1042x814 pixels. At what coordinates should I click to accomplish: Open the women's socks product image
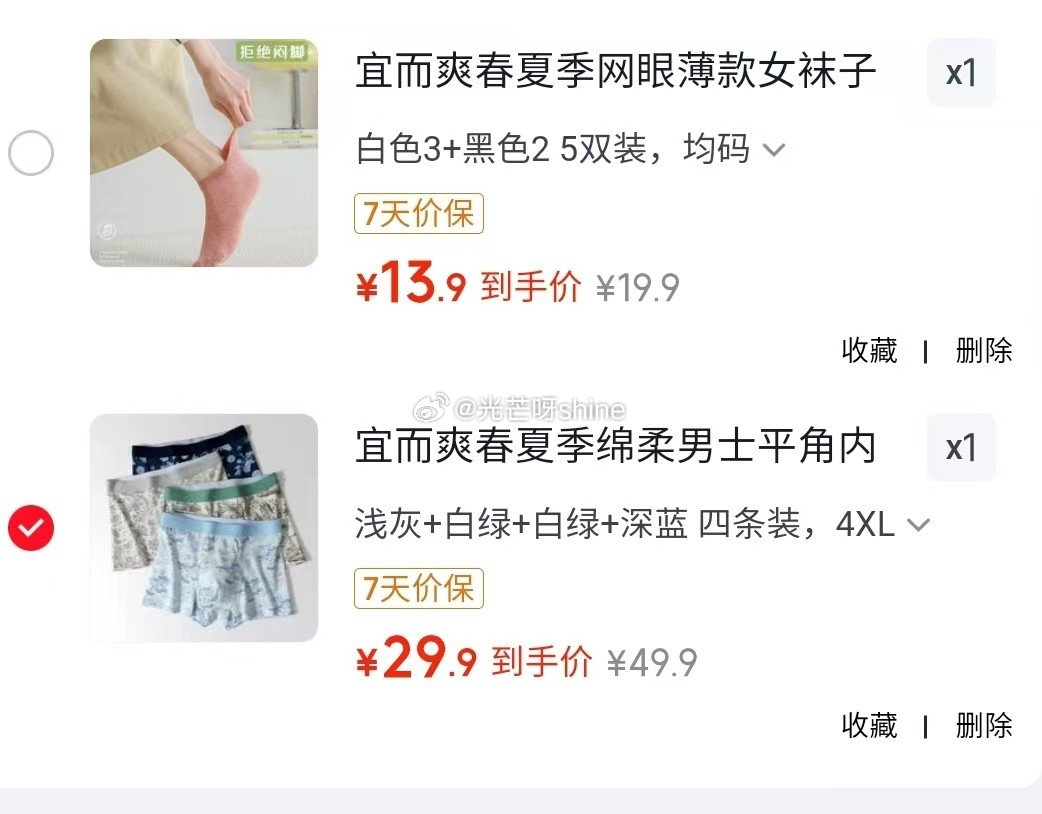click(204, 153)
